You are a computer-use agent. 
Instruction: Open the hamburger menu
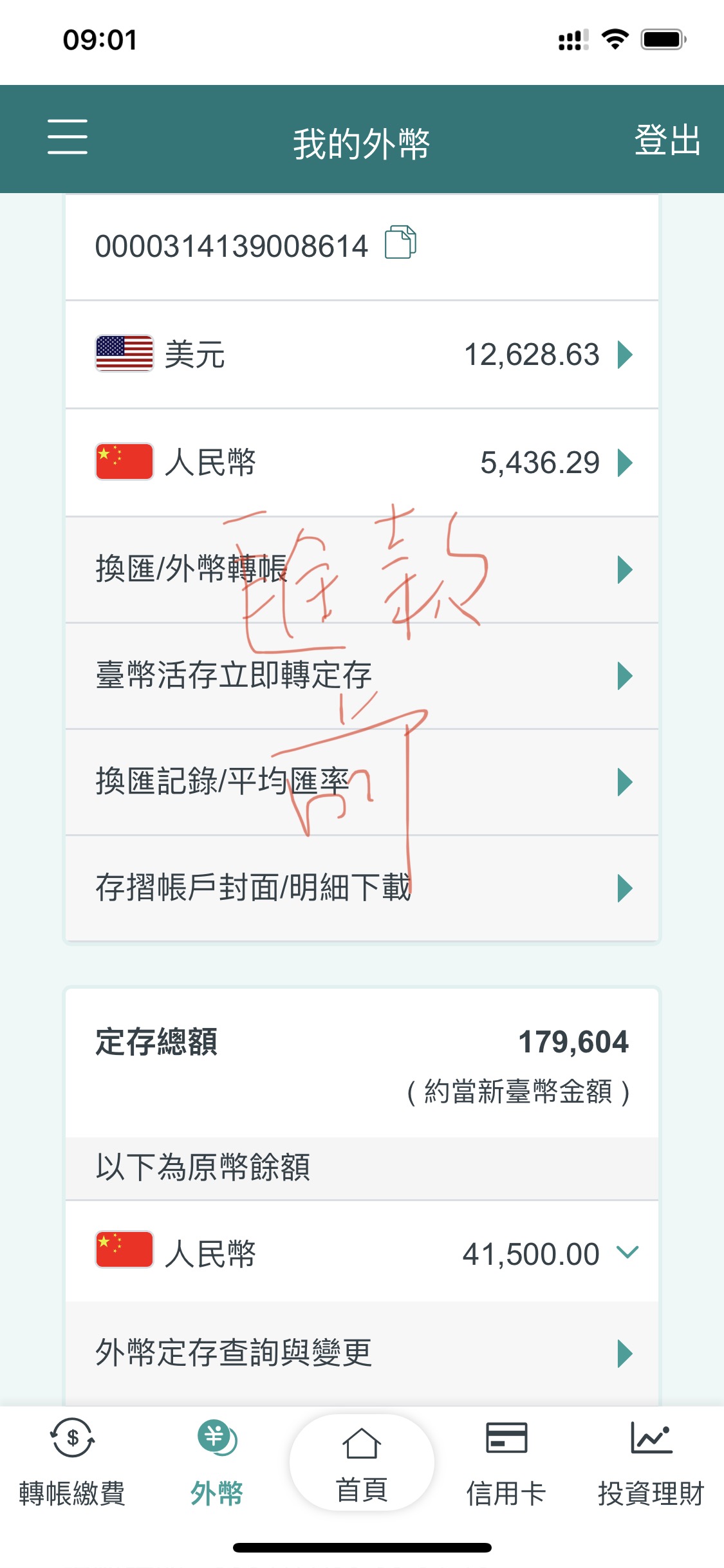pyautogui.click(x=68, y=136)
